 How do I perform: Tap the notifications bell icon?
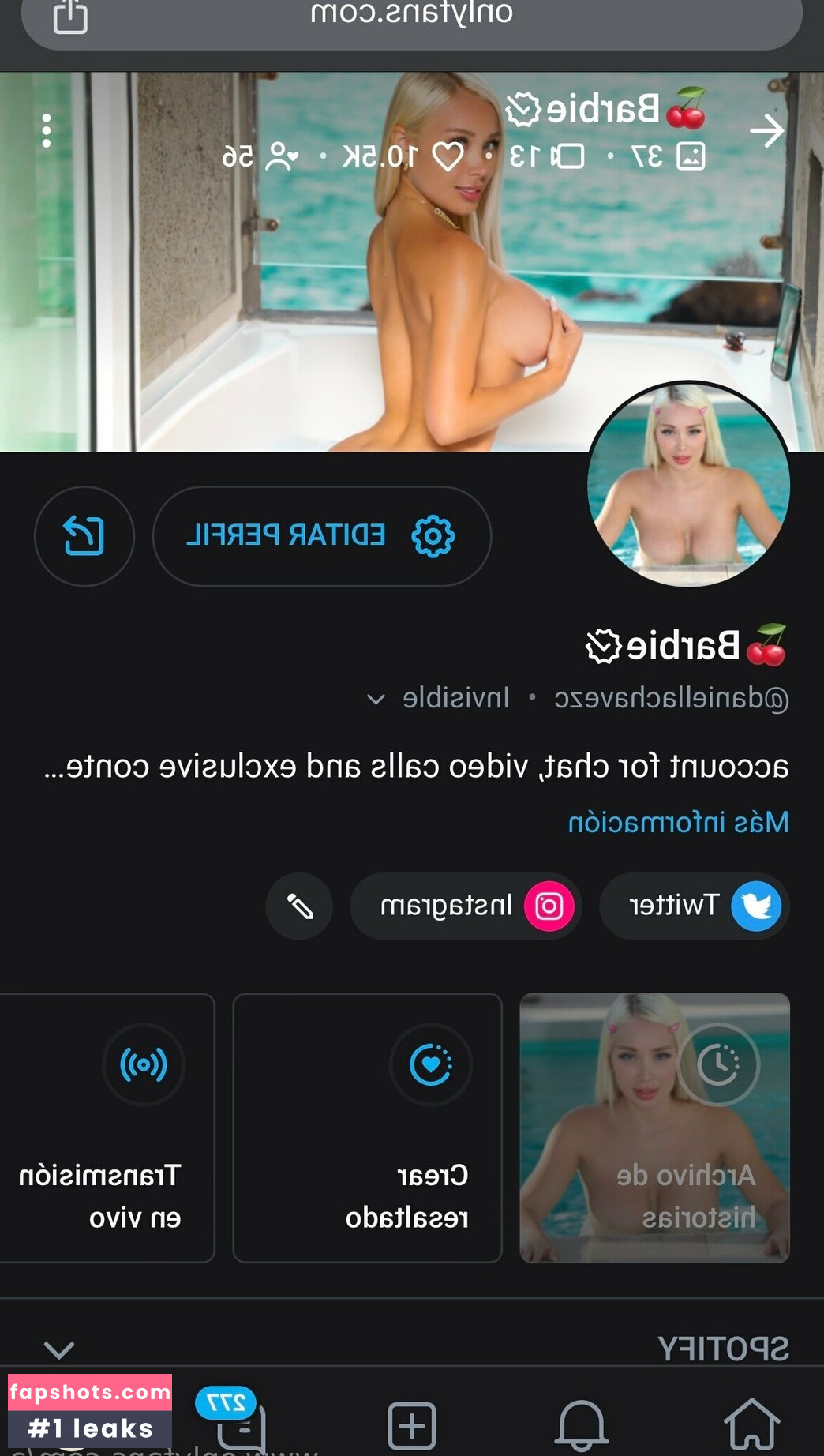pos(581,1424)
